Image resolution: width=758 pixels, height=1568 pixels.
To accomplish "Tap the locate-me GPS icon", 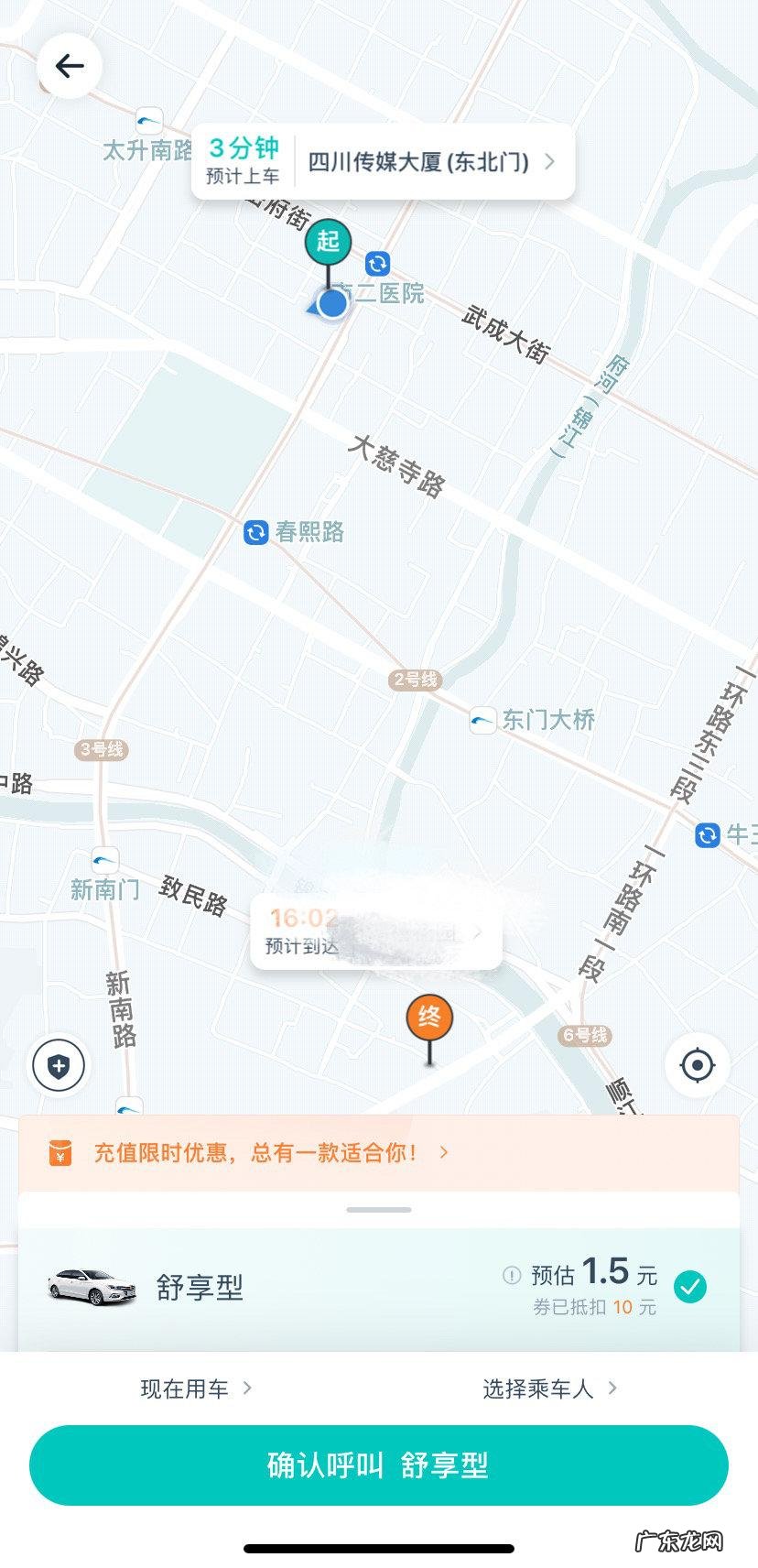I will (x=698, y=1064).
